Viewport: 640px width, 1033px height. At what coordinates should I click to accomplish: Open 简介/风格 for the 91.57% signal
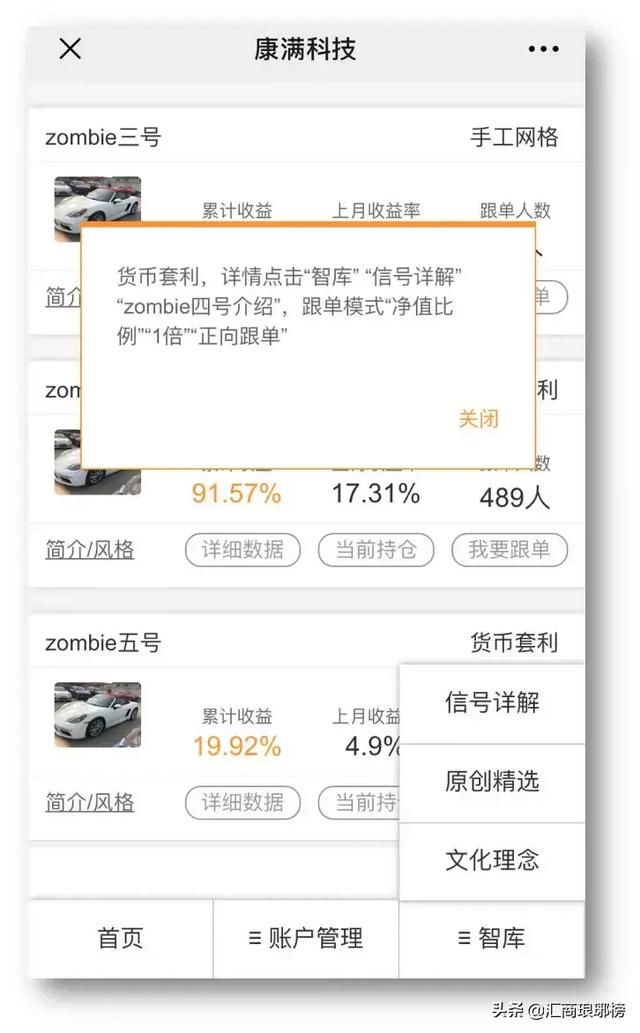click(90, 549)
